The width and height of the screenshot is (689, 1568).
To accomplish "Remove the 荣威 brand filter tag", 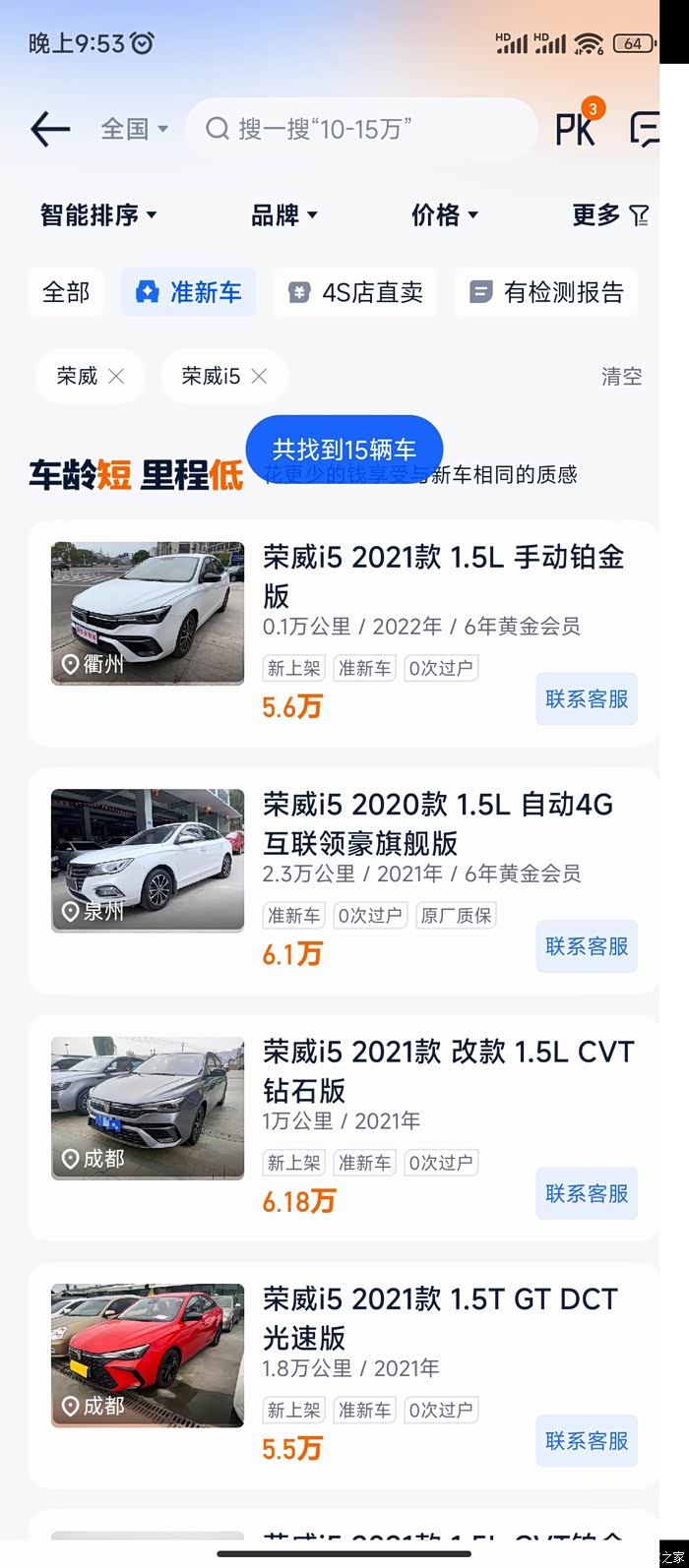I will tap(116, 376).
